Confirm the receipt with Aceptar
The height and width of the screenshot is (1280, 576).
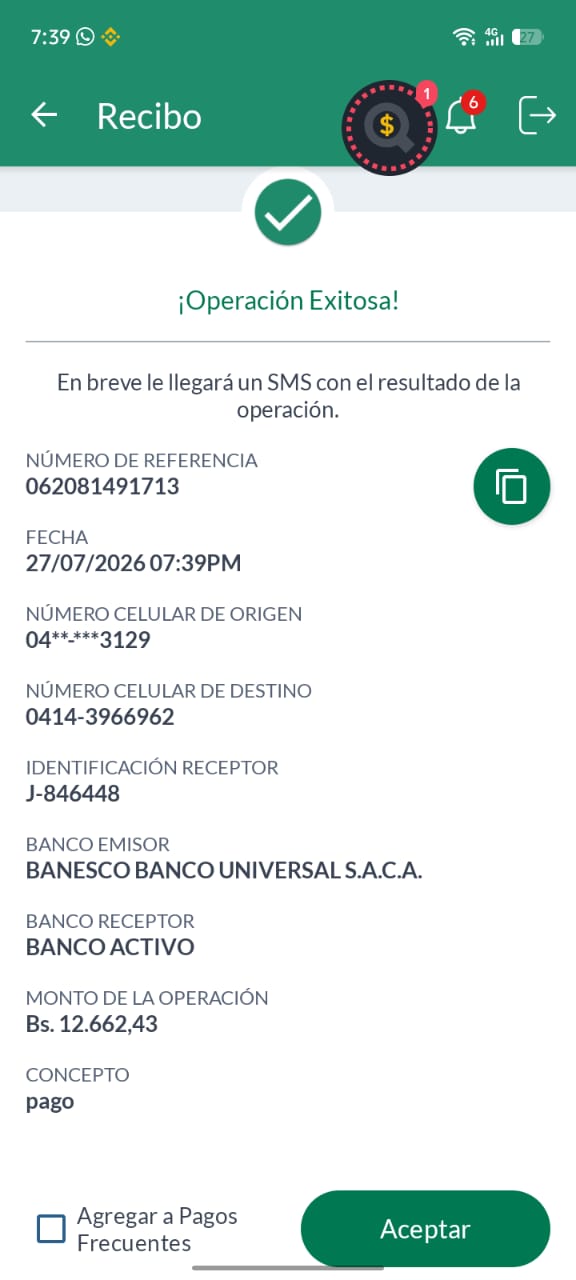pyautogui.click(x=425, y=1229)
